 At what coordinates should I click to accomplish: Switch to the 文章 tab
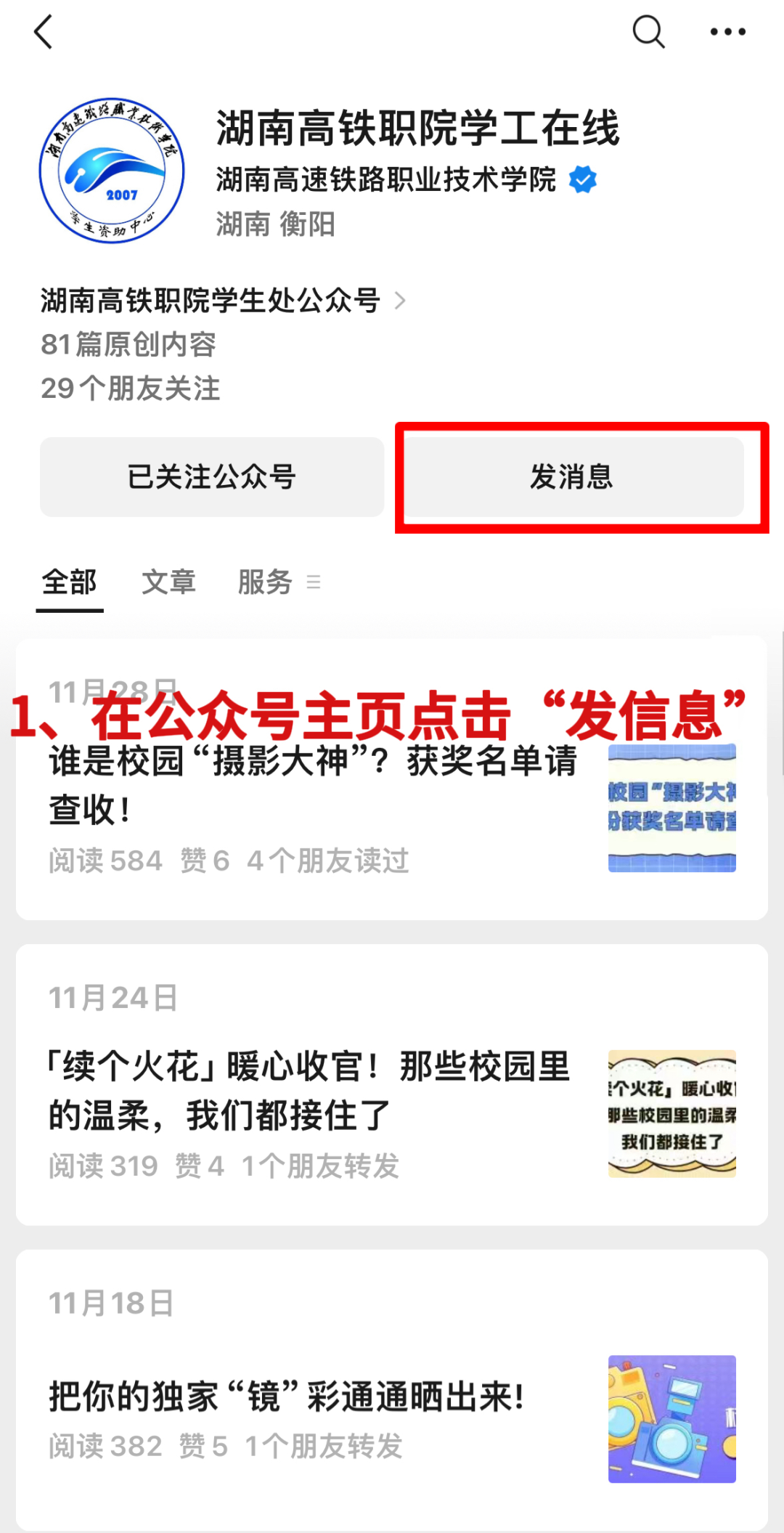[x=168, y=582]
